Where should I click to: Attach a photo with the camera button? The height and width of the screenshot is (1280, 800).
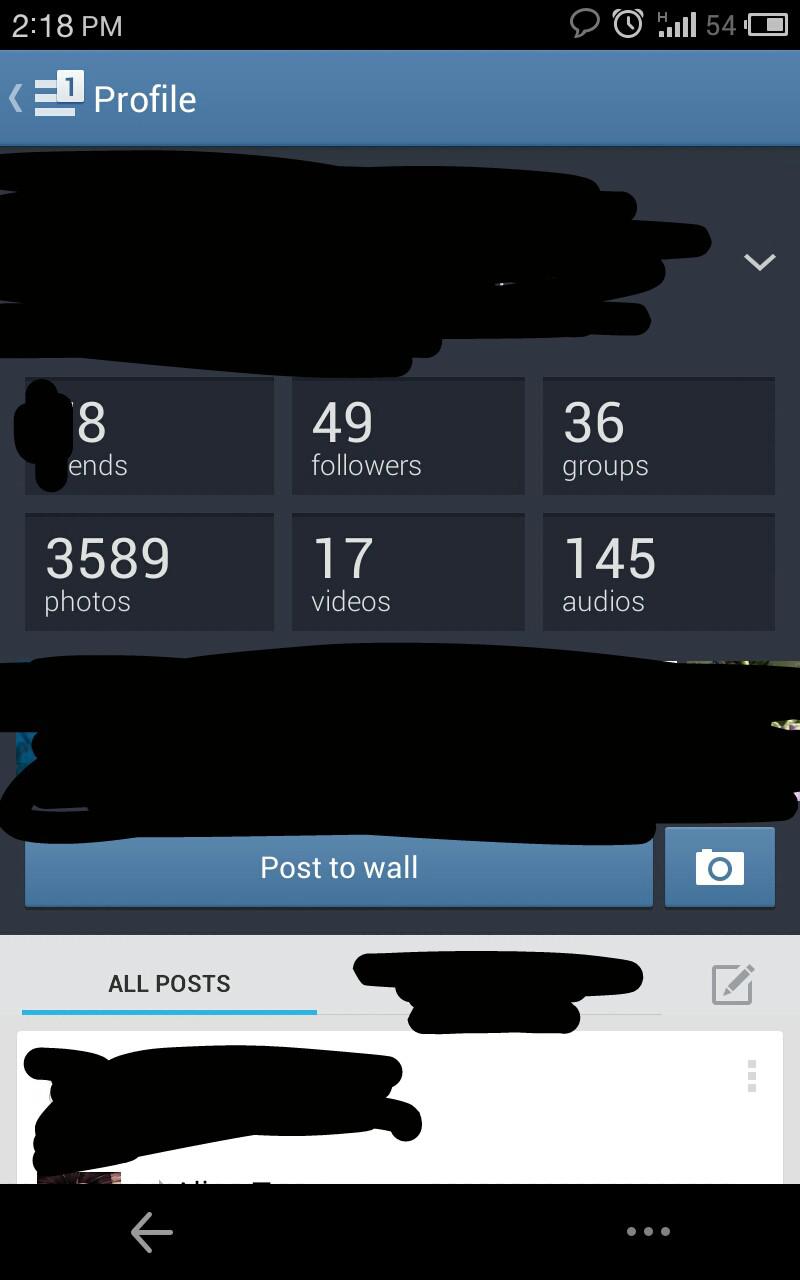719,867
